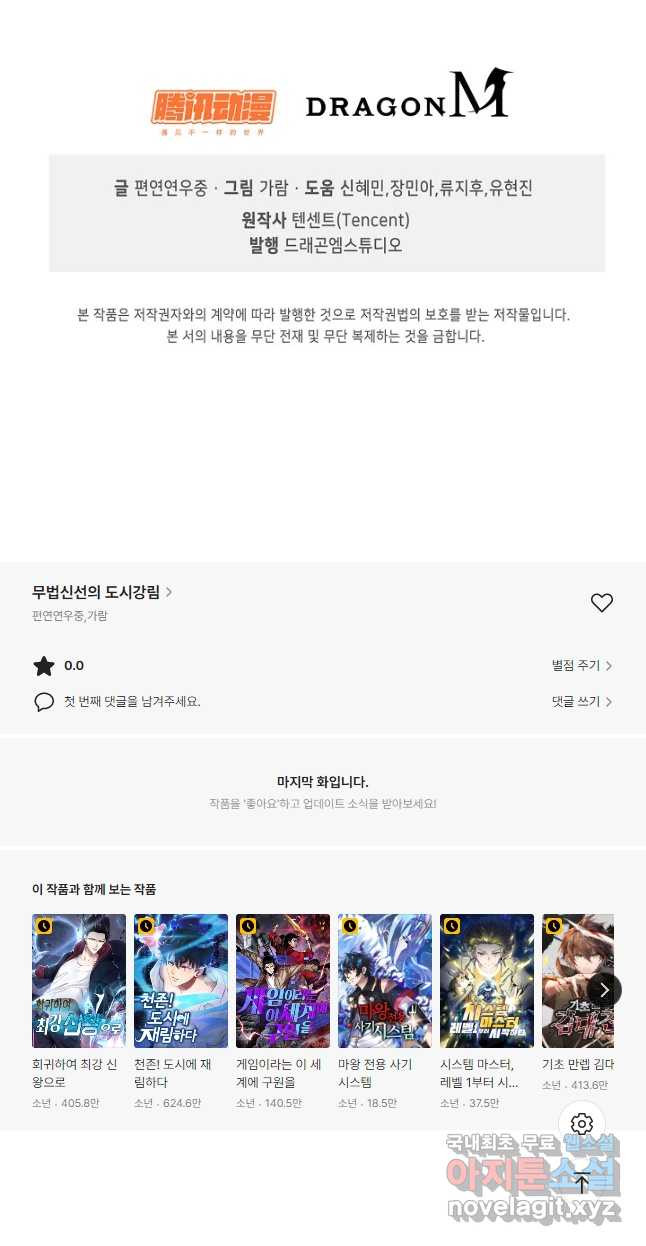Like this series with the heart icon

601,603
